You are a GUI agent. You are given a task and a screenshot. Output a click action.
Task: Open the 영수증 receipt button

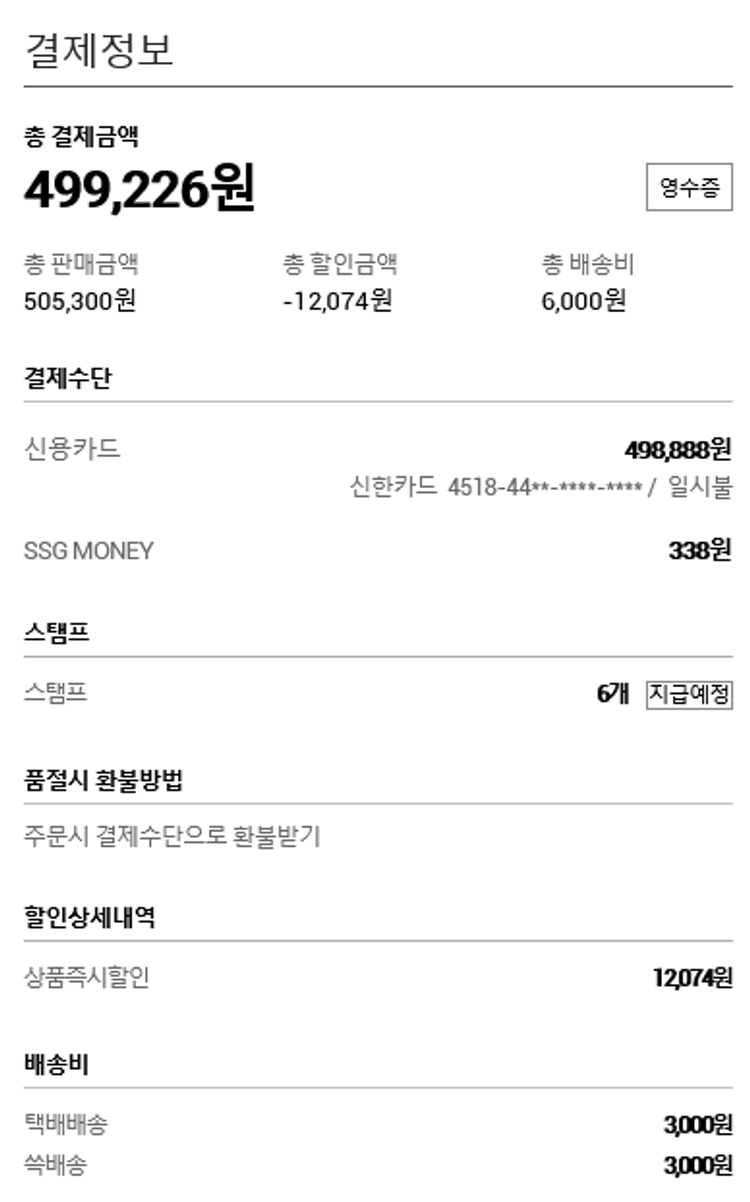[x=689, y=187]
